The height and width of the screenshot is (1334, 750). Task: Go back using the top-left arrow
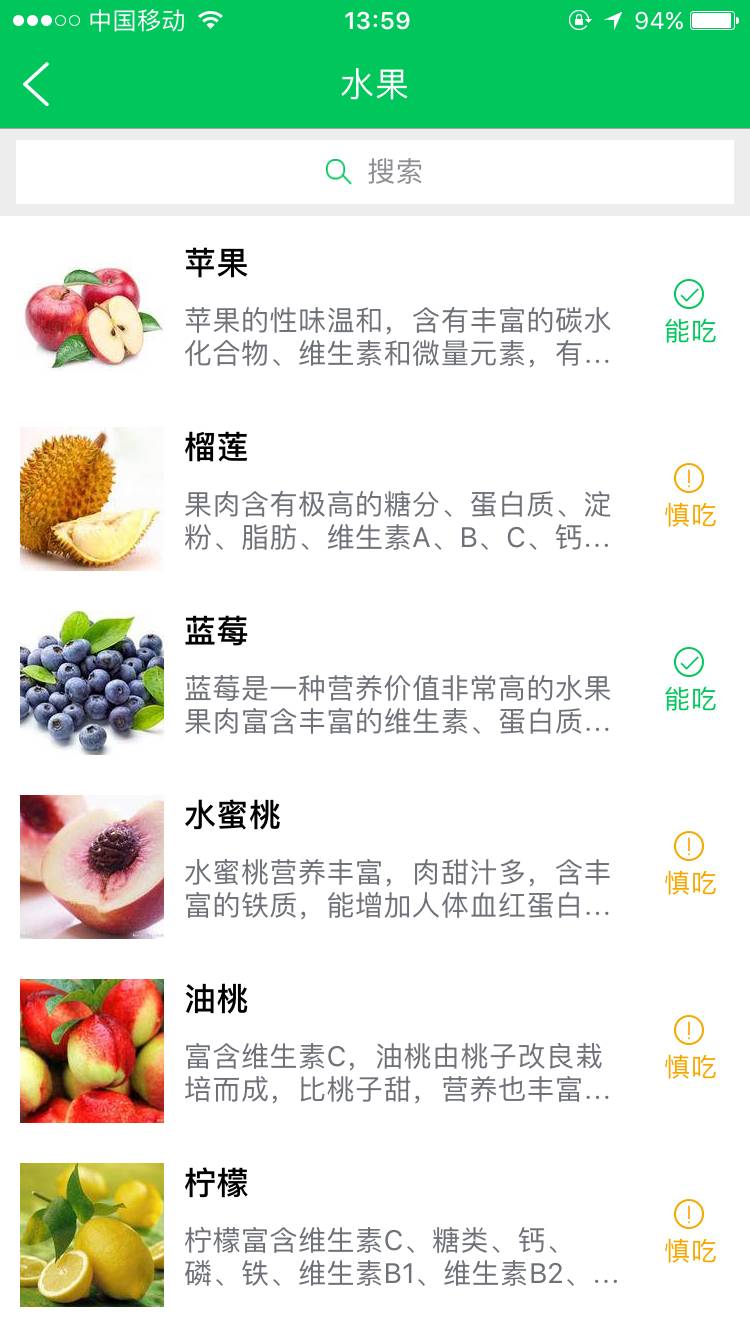[37, 85]
